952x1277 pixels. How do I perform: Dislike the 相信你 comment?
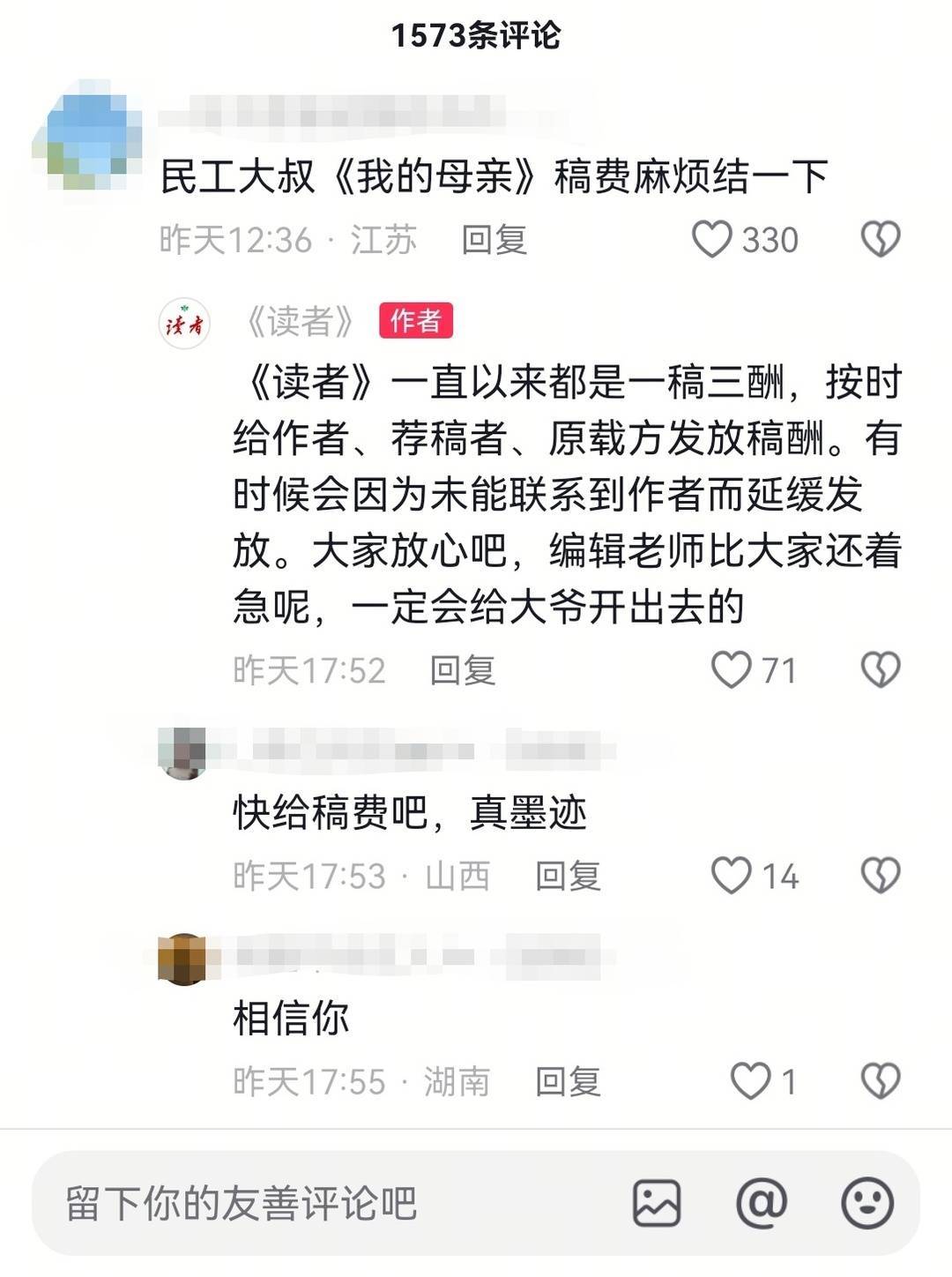[880, 1081]
